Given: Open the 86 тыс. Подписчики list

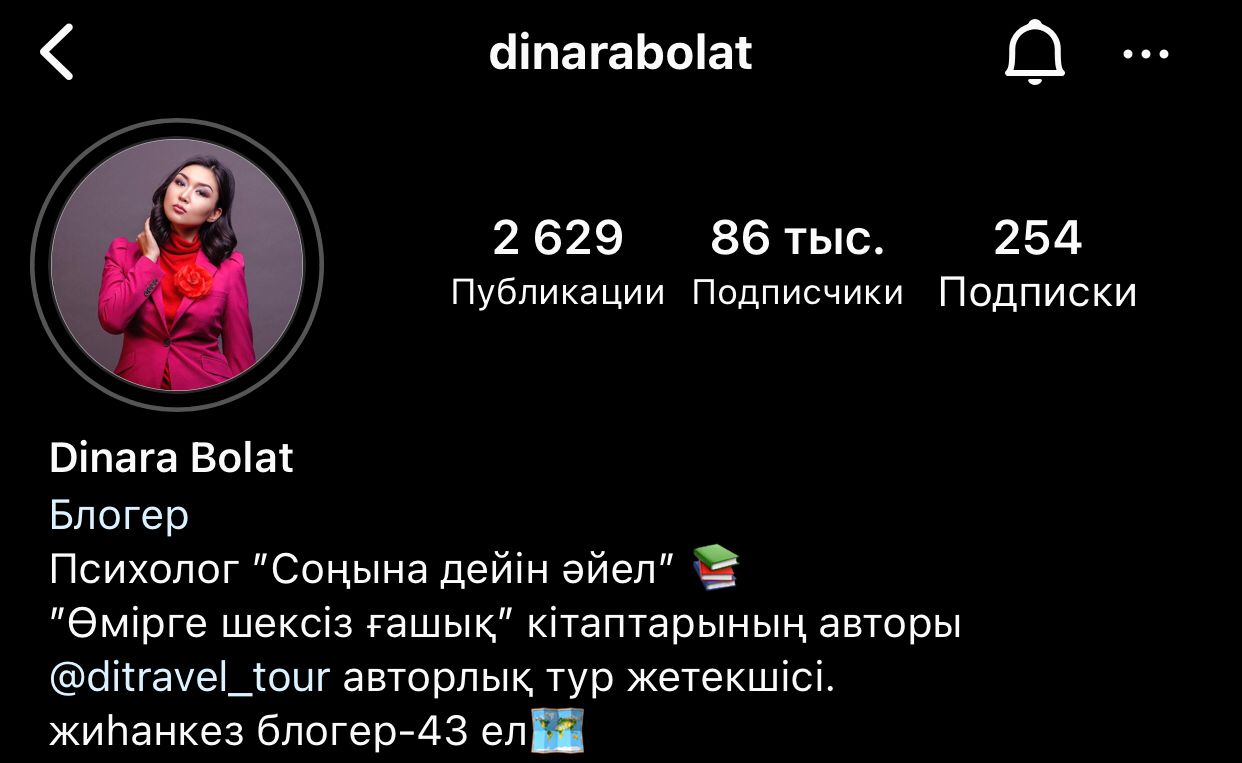Looking at the screenshot, I should (797, 263).
